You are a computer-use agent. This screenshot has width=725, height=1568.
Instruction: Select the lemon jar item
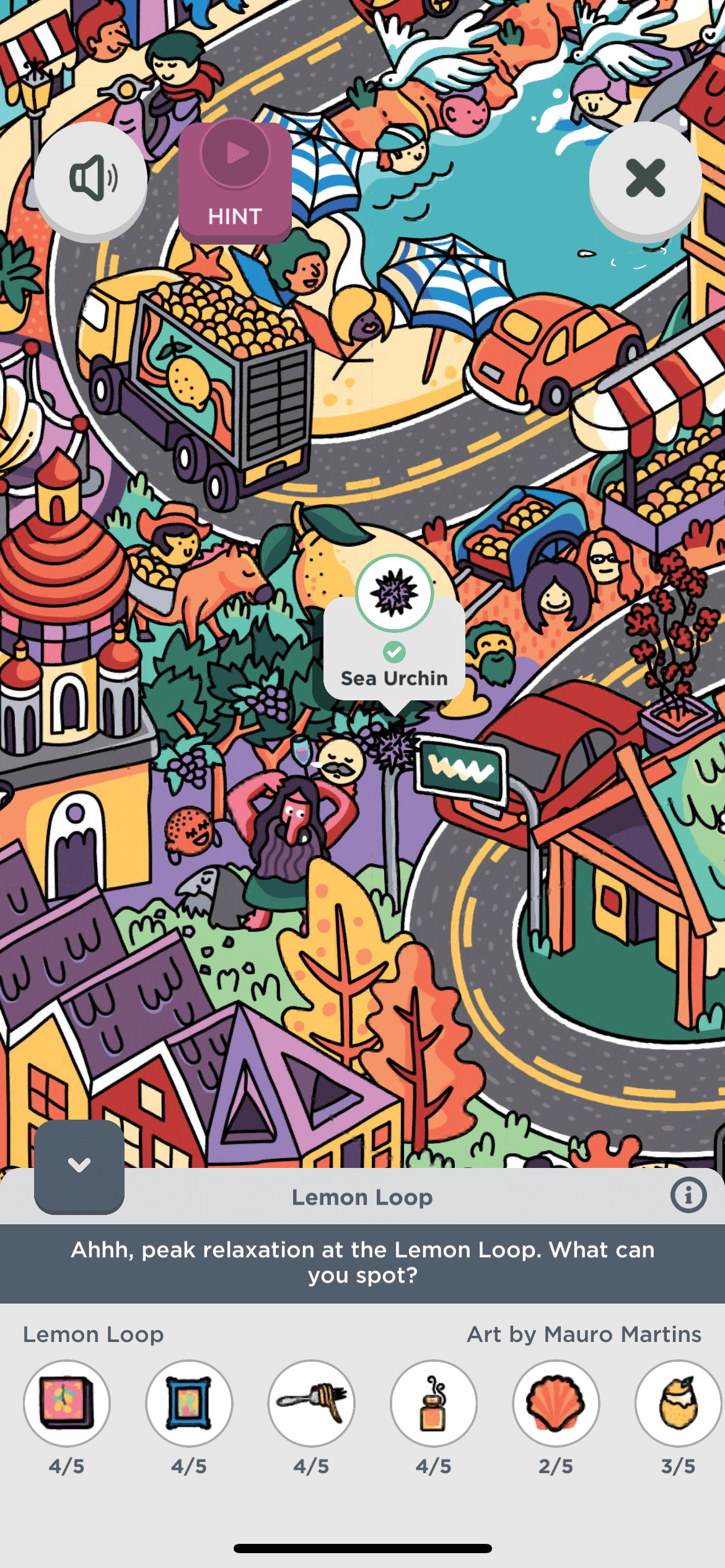click(x=677, y=1403)
